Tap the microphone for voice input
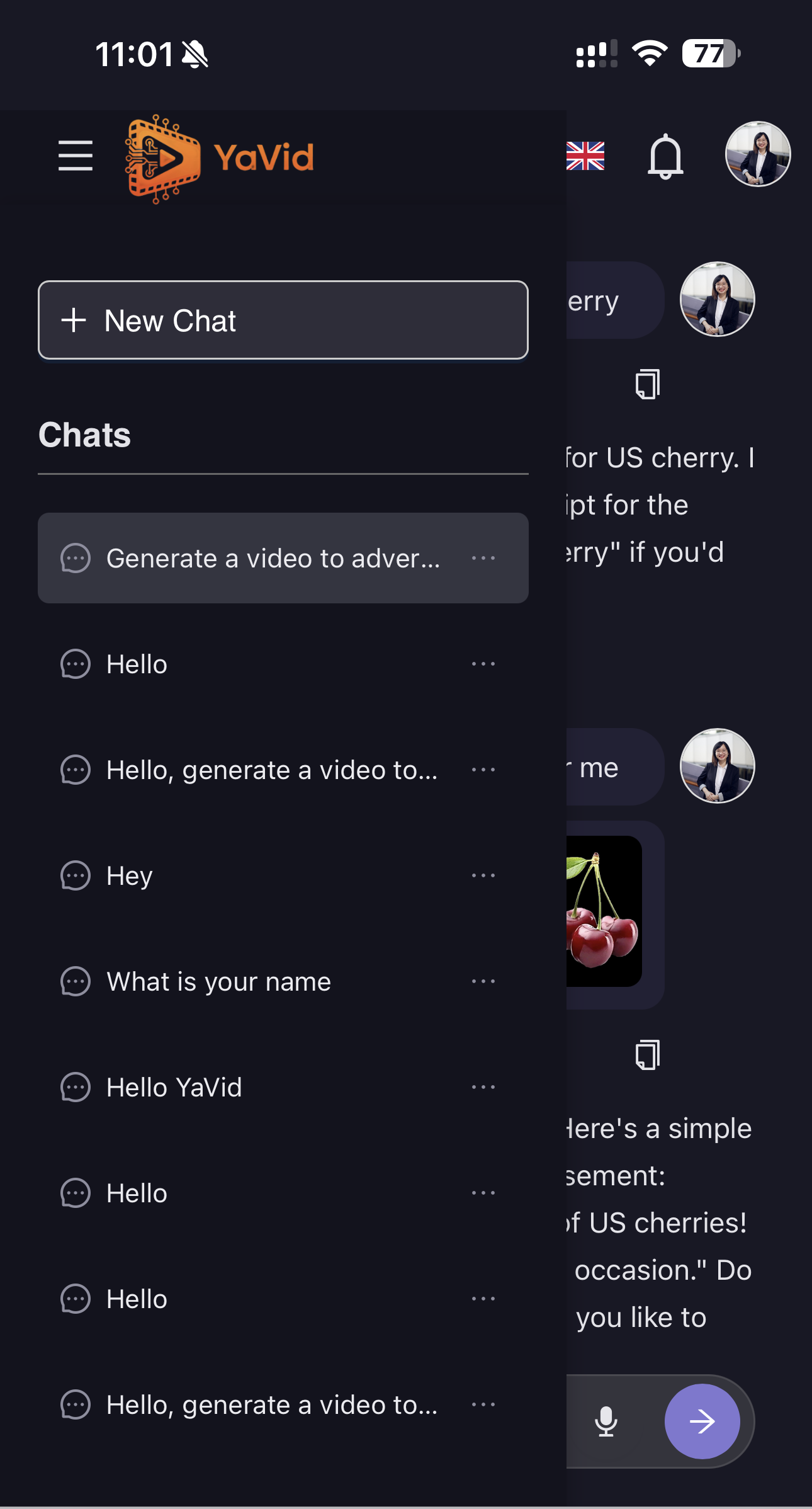Image resolution: width=812 pixels, height=1509 pixels. pyautogui.click(x=606, y=1421)
